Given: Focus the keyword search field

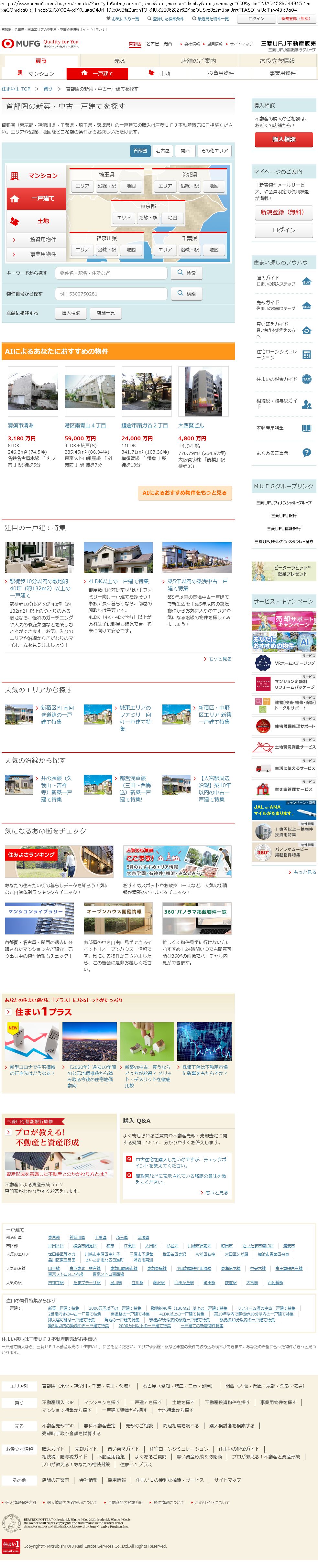Looking at the screenshot, I should pos(112,273).
